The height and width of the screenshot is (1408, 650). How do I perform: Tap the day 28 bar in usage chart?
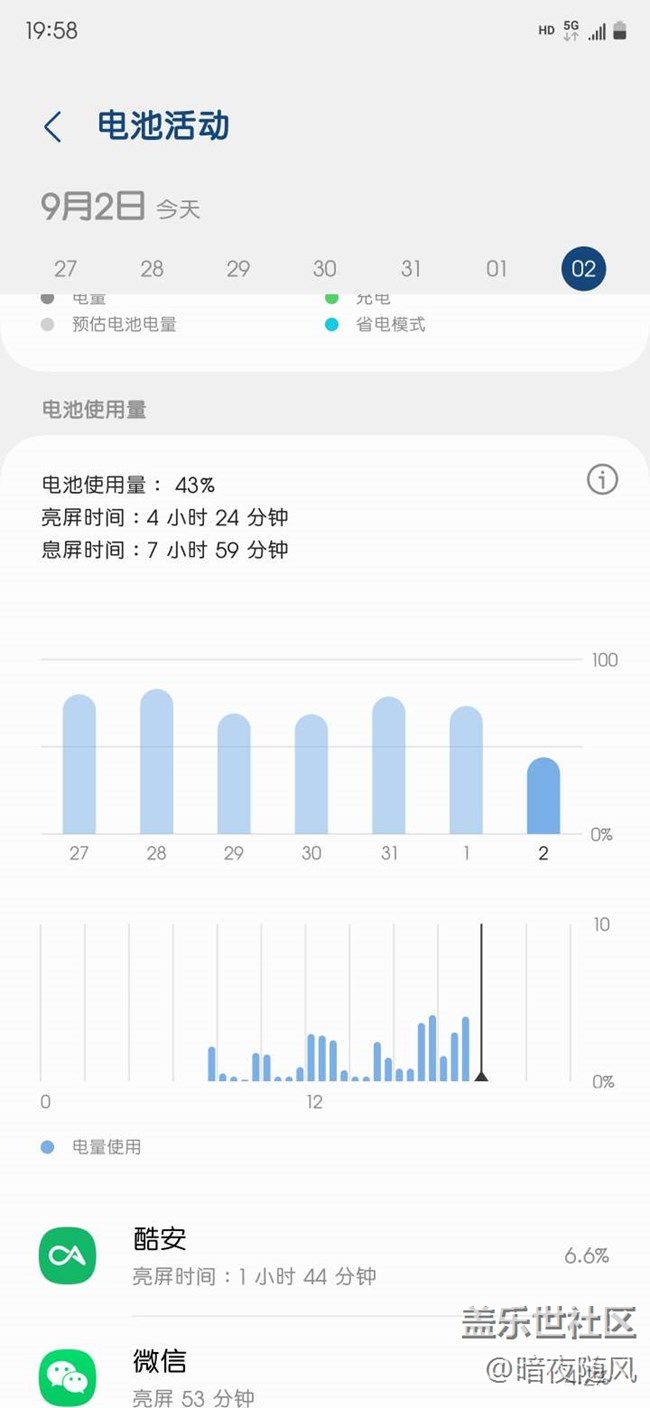156,762
